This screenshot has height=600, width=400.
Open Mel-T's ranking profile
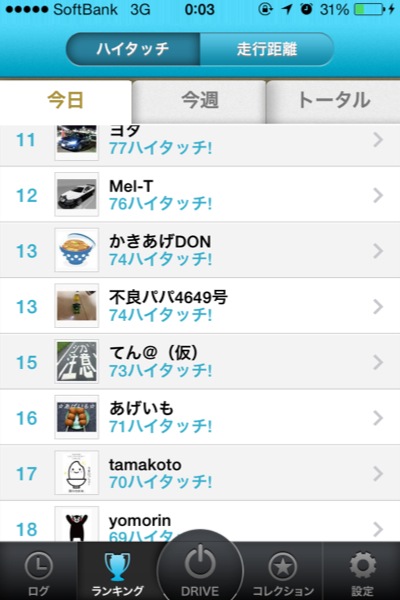pyautogui.click(x=200, y=194)
